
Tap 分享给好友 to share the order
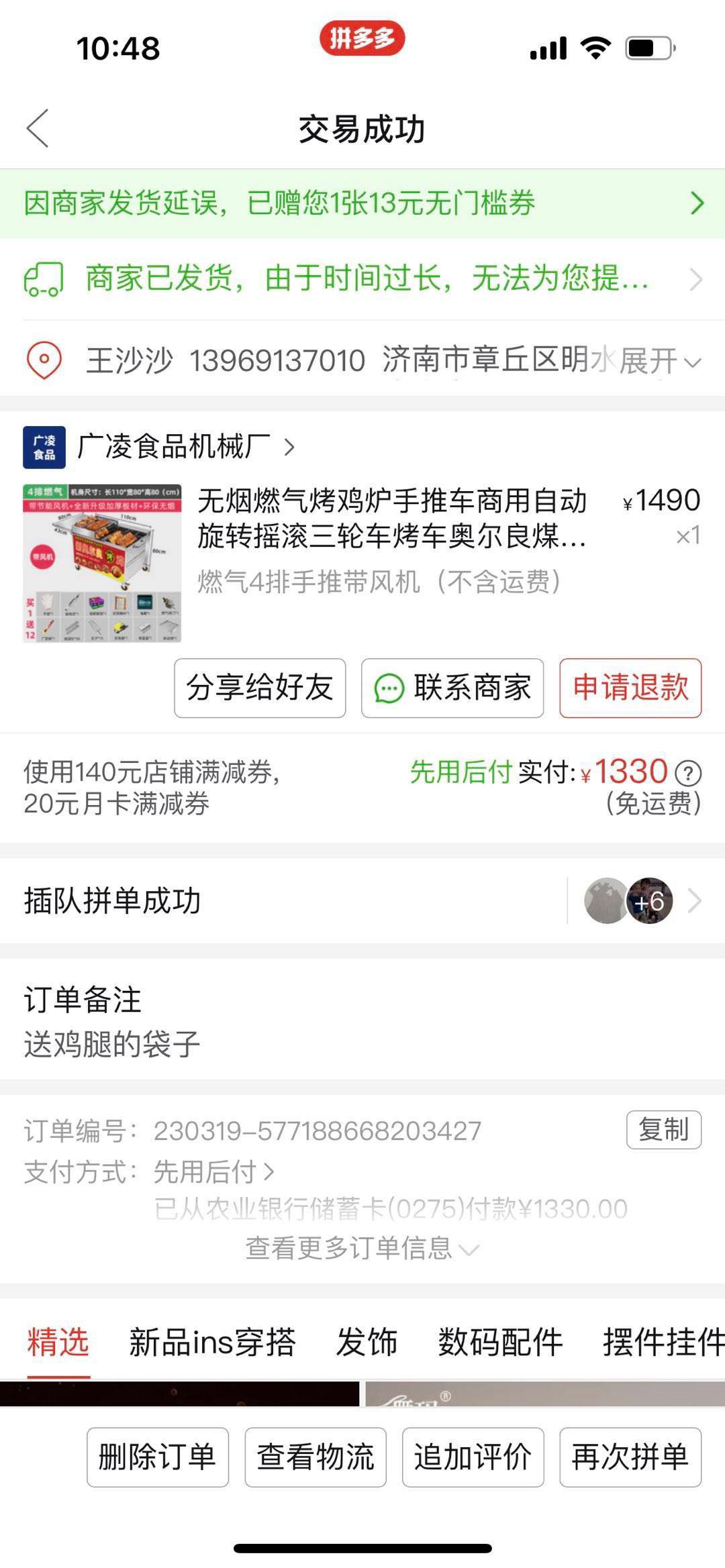click(260, 688)
